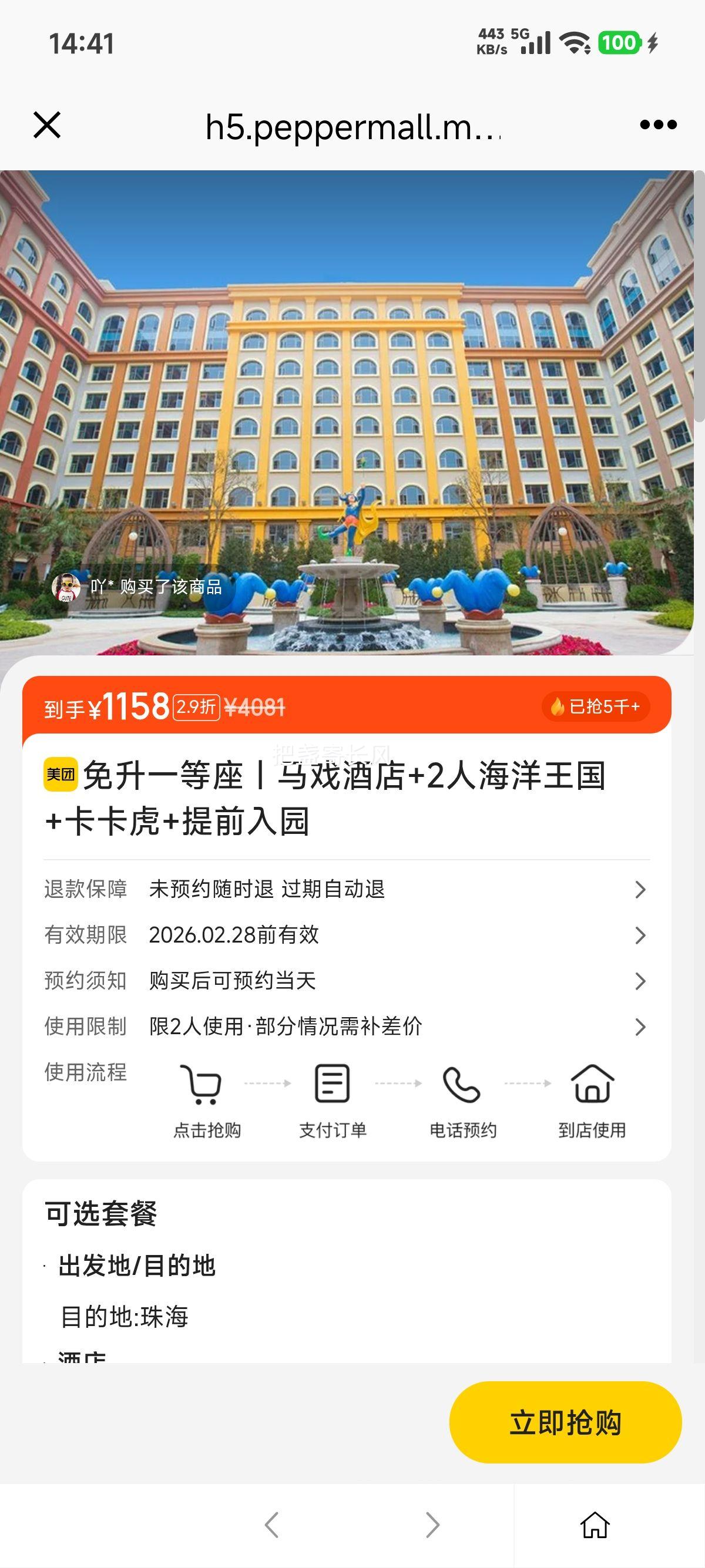Tap the h5.peppermall page title bar
This screenshot has width=705, height=1568.
pos(352,127)
